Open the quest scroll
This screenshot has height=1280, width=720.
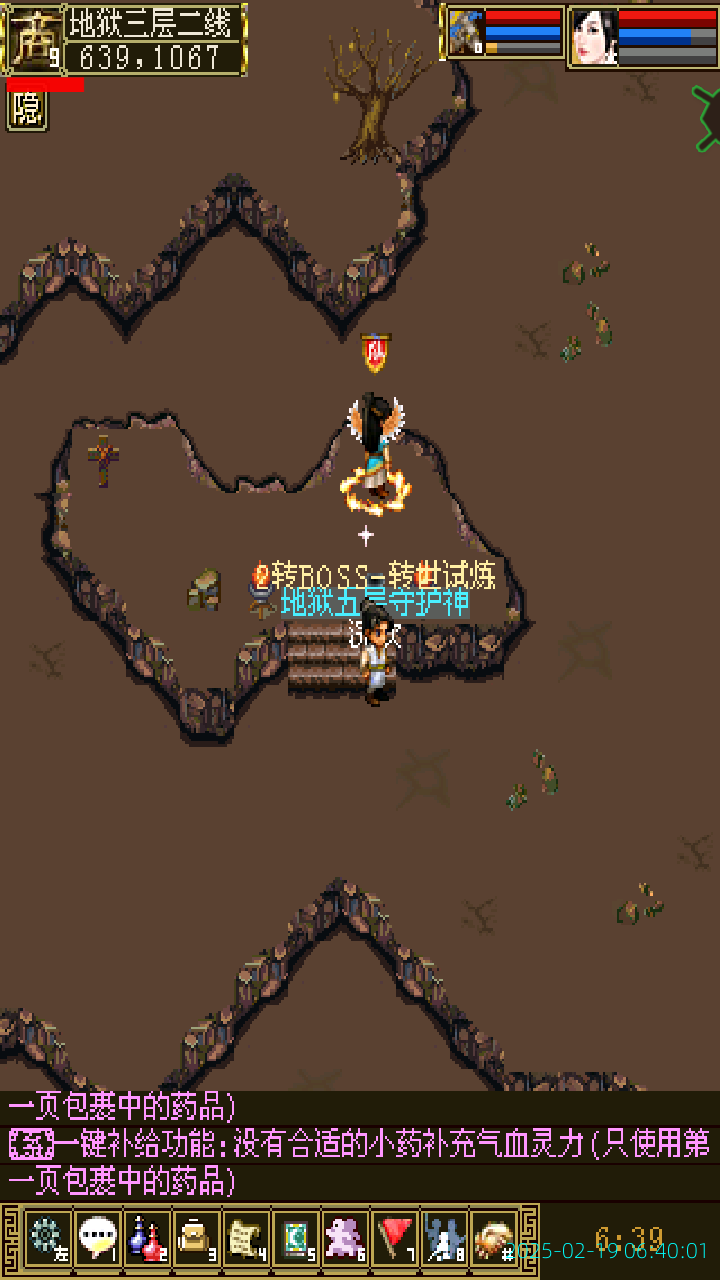[246, 1238]
